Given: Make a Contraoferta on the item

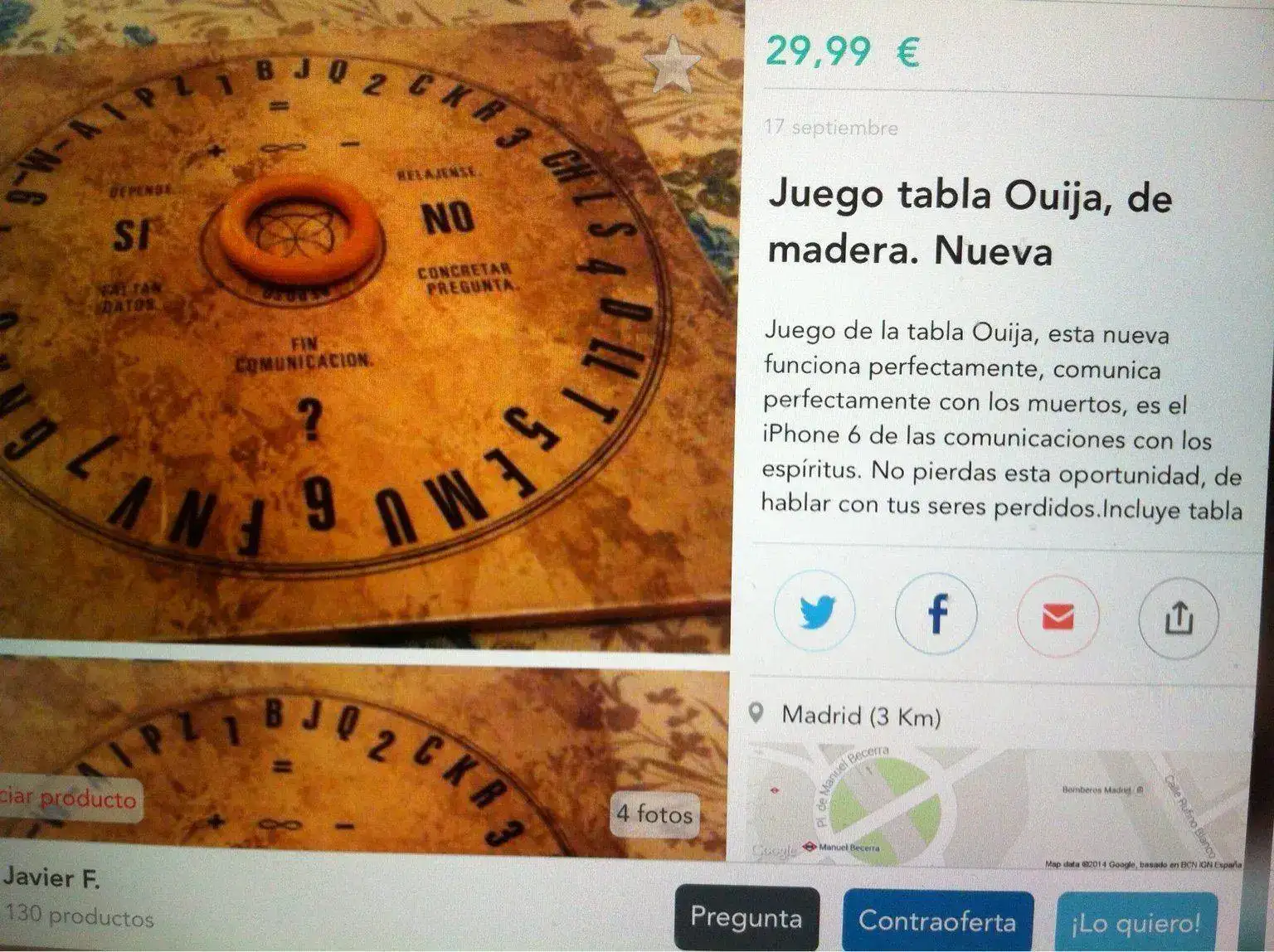Looking at the screenshot, I should point(937,920).
